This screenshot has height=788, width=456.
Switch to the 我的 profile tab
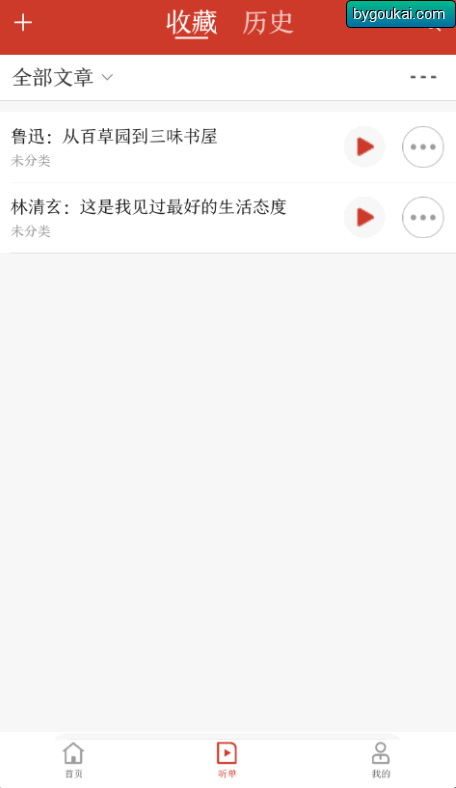[381, 760]
